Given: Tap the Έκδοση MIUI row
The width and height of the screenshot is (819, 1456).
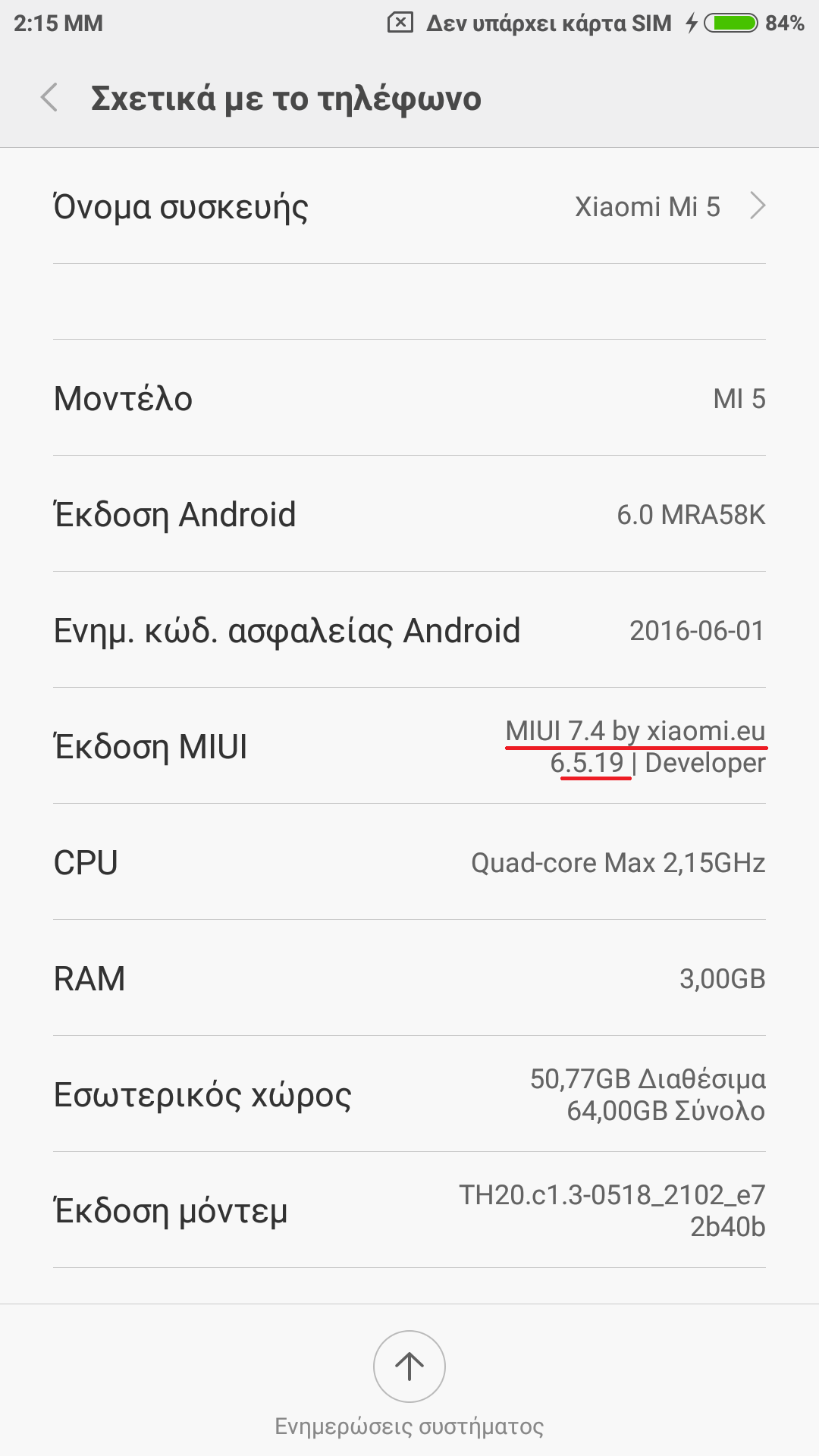Looking at the screenshot, I should point(409,746).
